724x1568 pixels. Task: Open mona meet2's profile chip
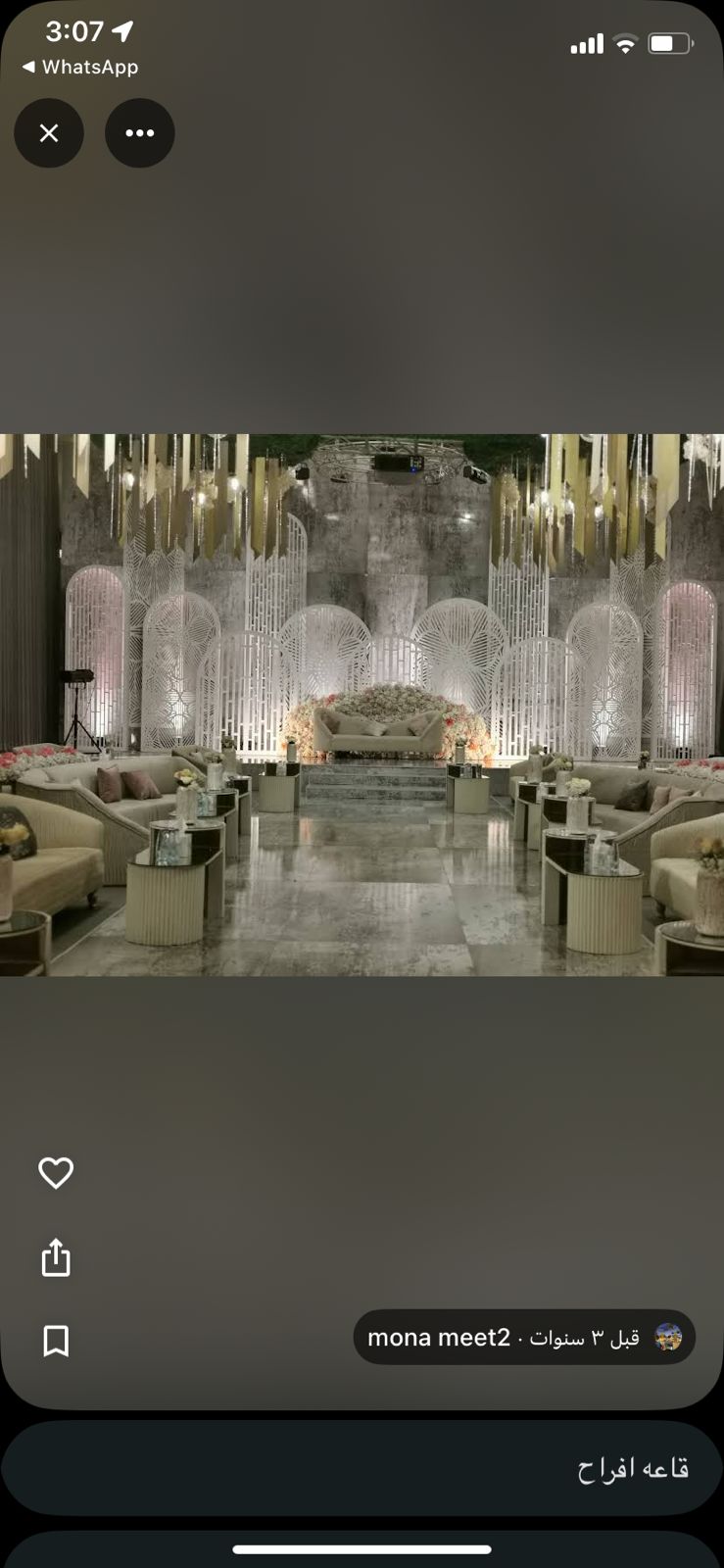tap(524, 1337)
